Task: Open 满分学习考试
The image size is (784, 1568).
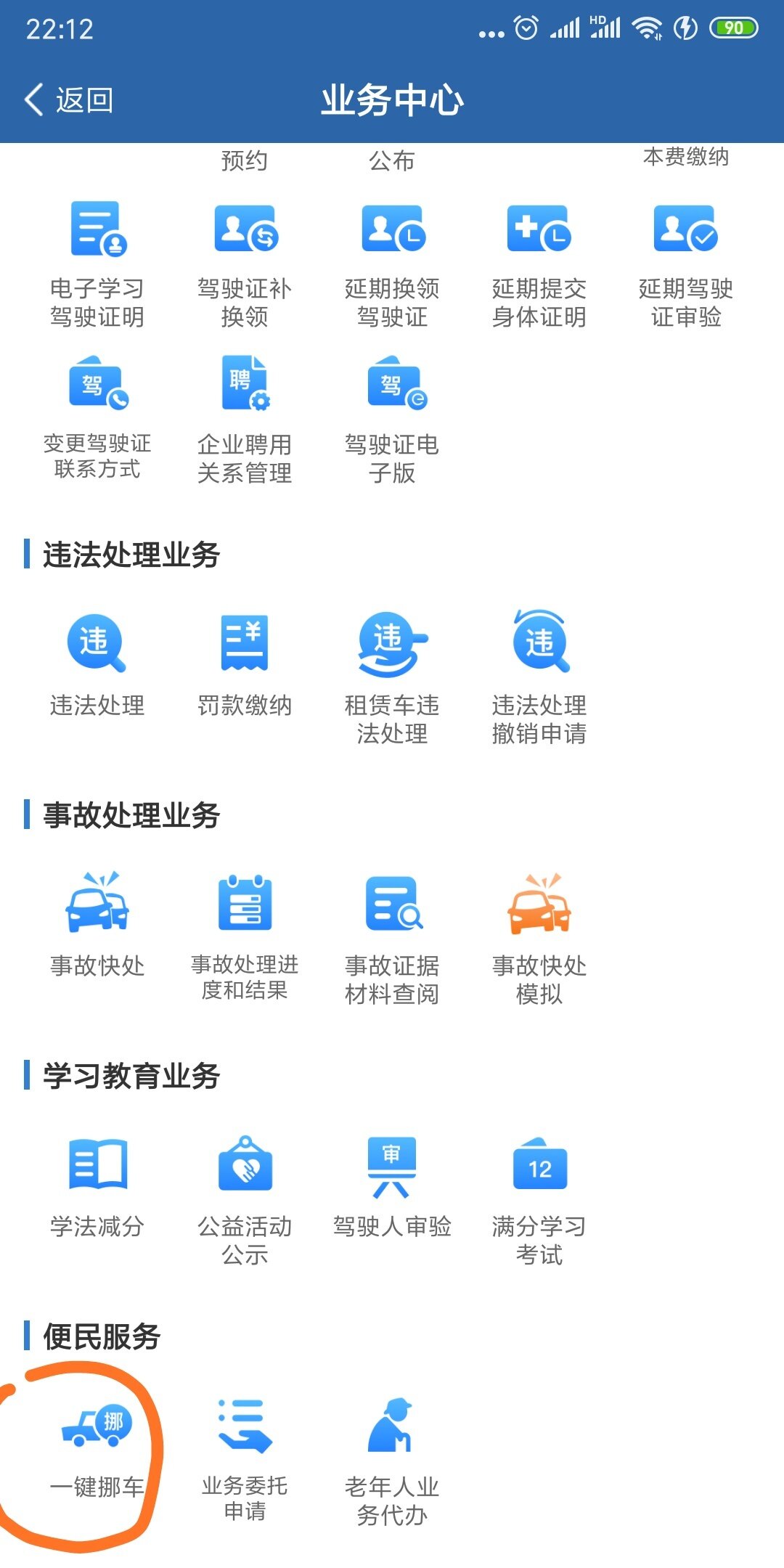Action: [x=539, y=1199]
